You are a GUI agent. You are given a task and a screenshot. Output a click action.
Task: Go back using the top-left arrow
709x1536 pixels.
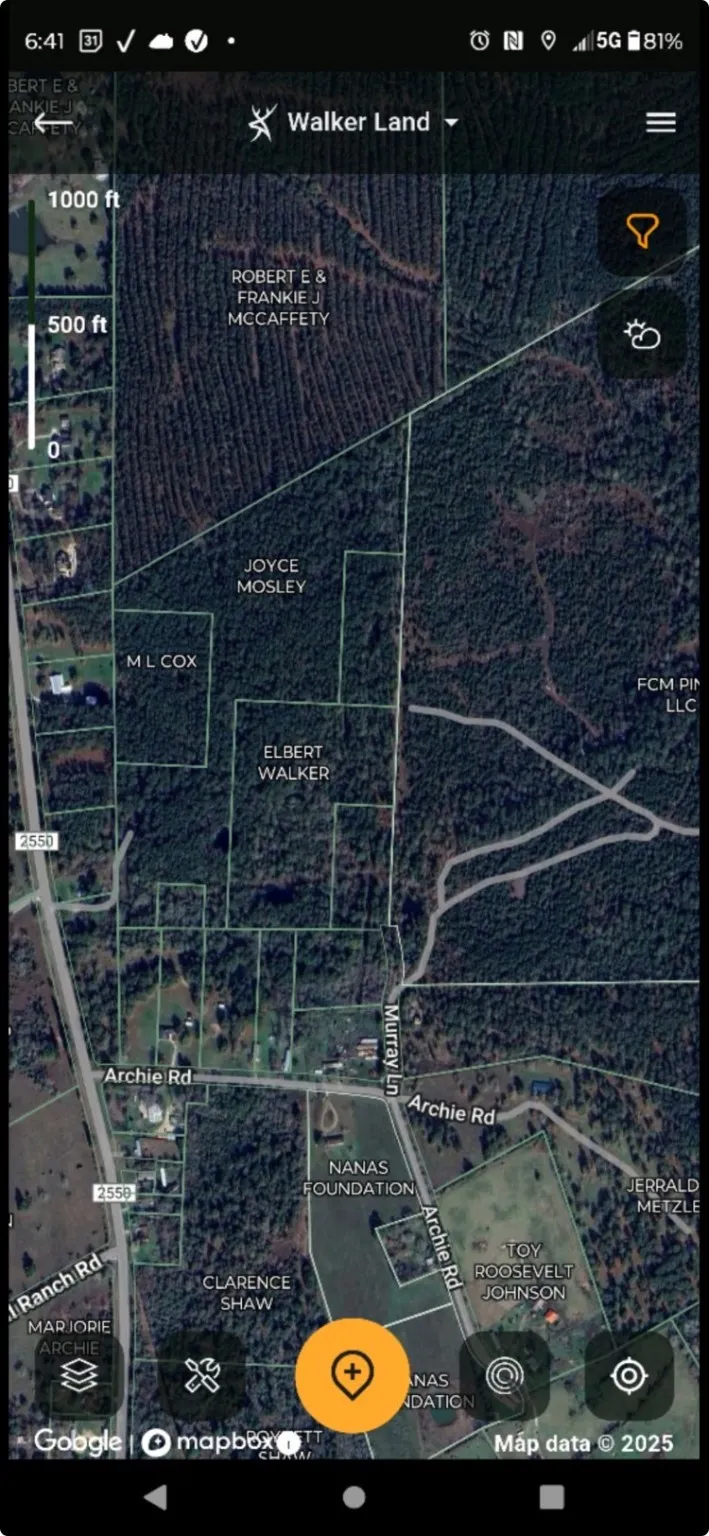coord(53,123)
